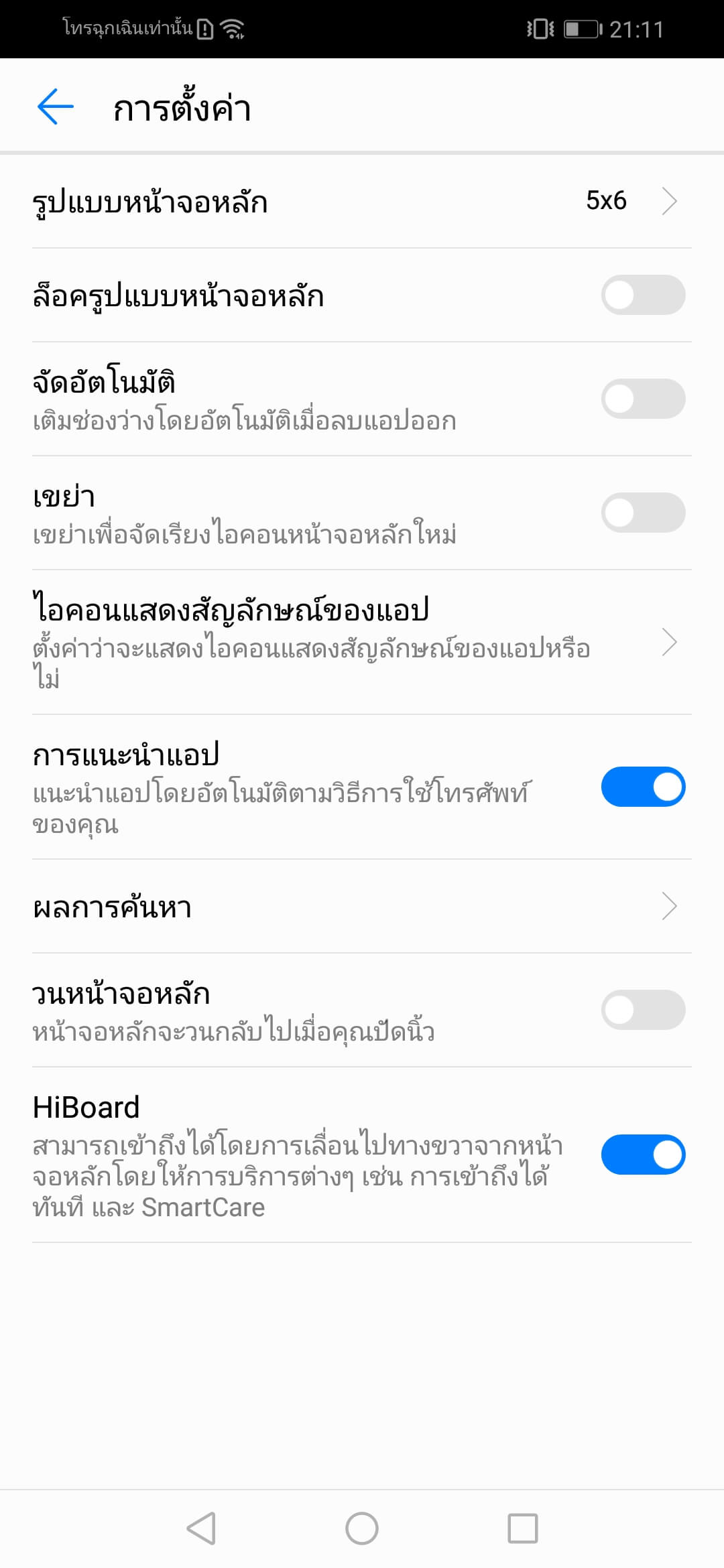Open รูปแบบหน้าจอหลัก 5x6 layout setting
This screenshot has width=724, height=1568.
click(x=362, y=201)
